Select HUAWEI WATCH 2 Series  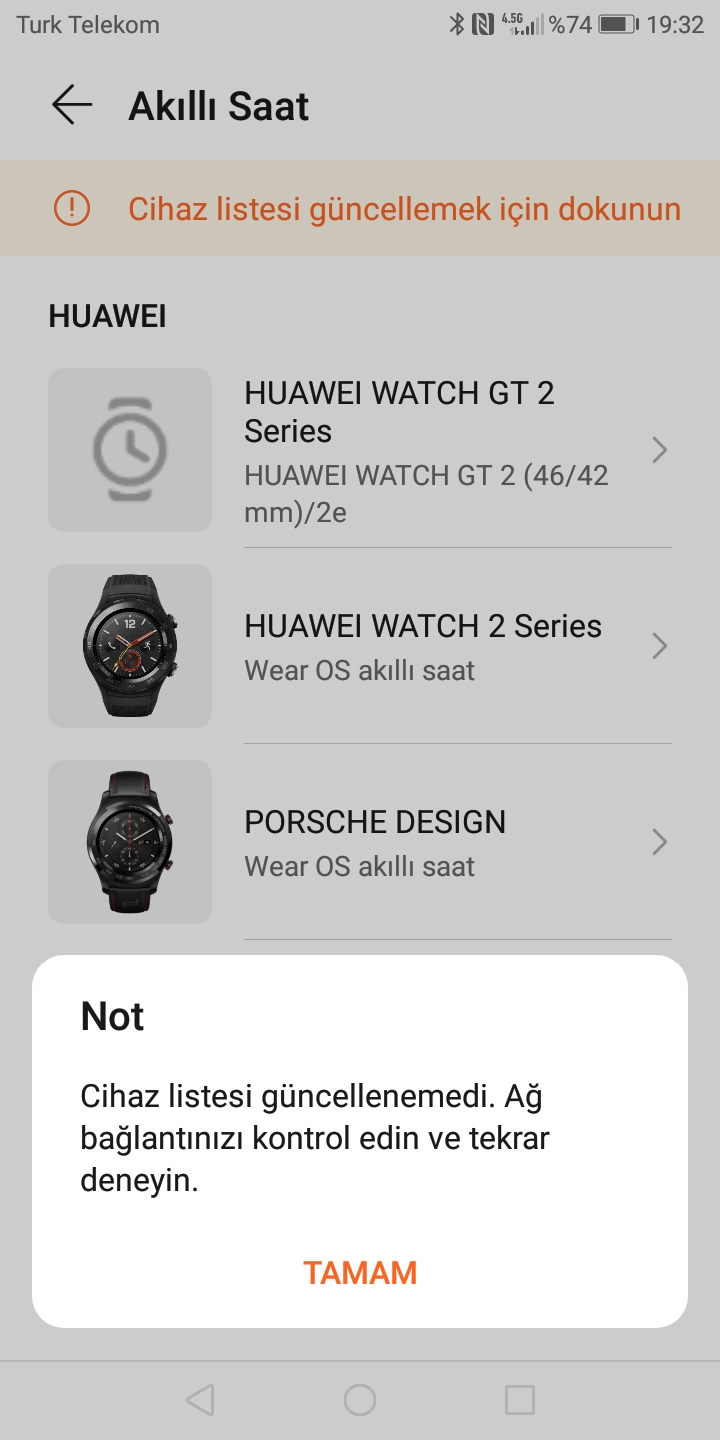[x=400, y=646]
